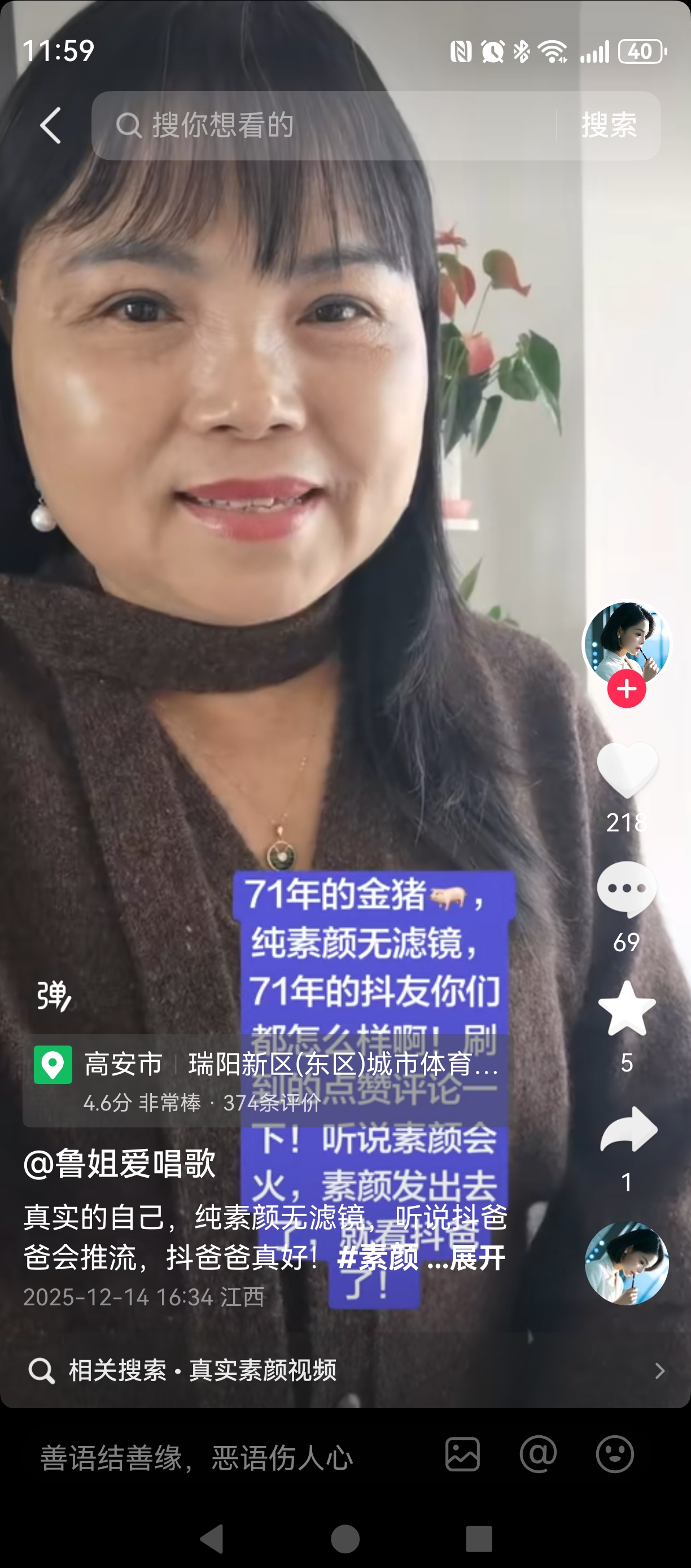Attach a picture to the comment
691x1568 pixels.
462,1455
